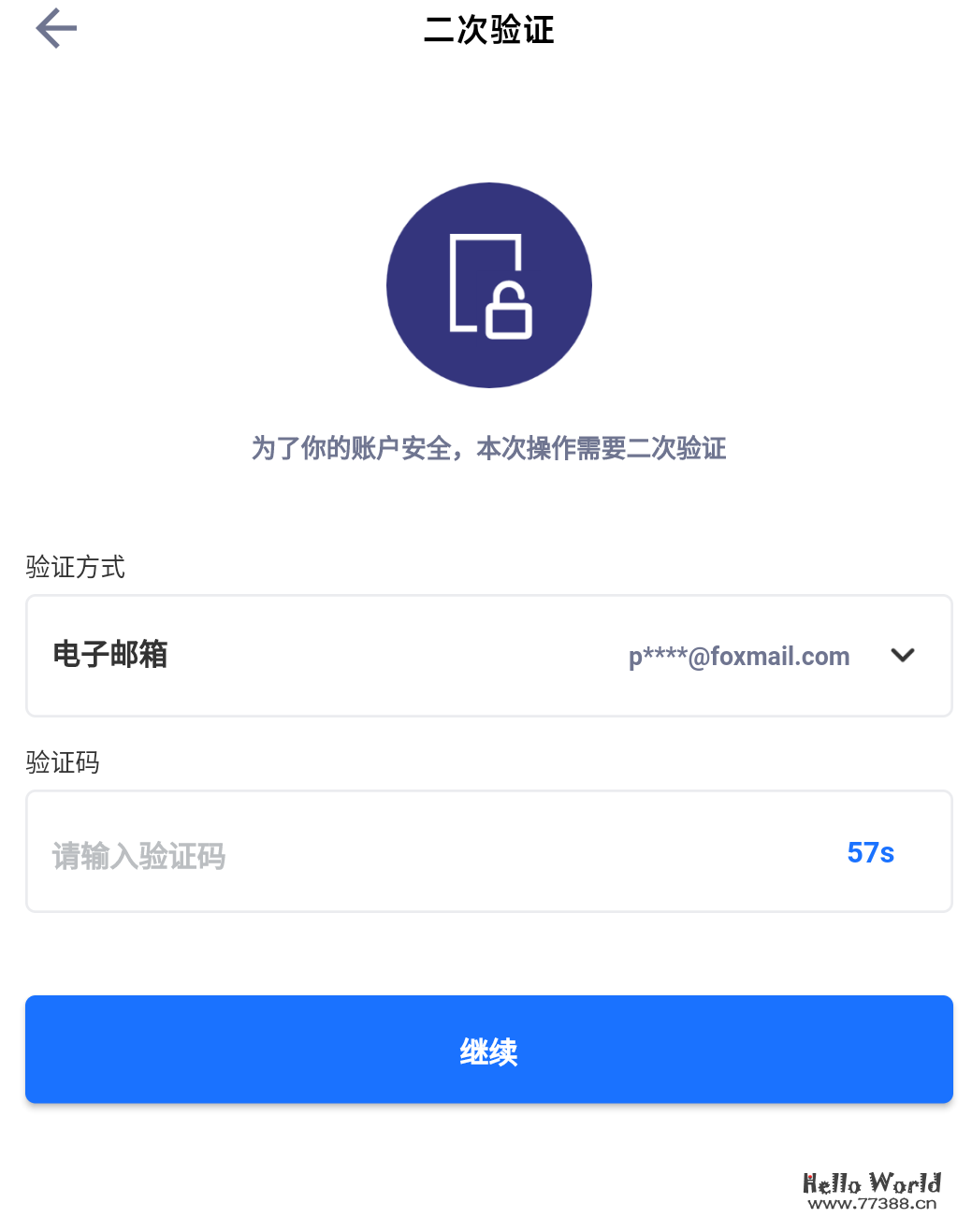Select the 电子邮箱 option
972x1232 pixels.
(110, 656)
